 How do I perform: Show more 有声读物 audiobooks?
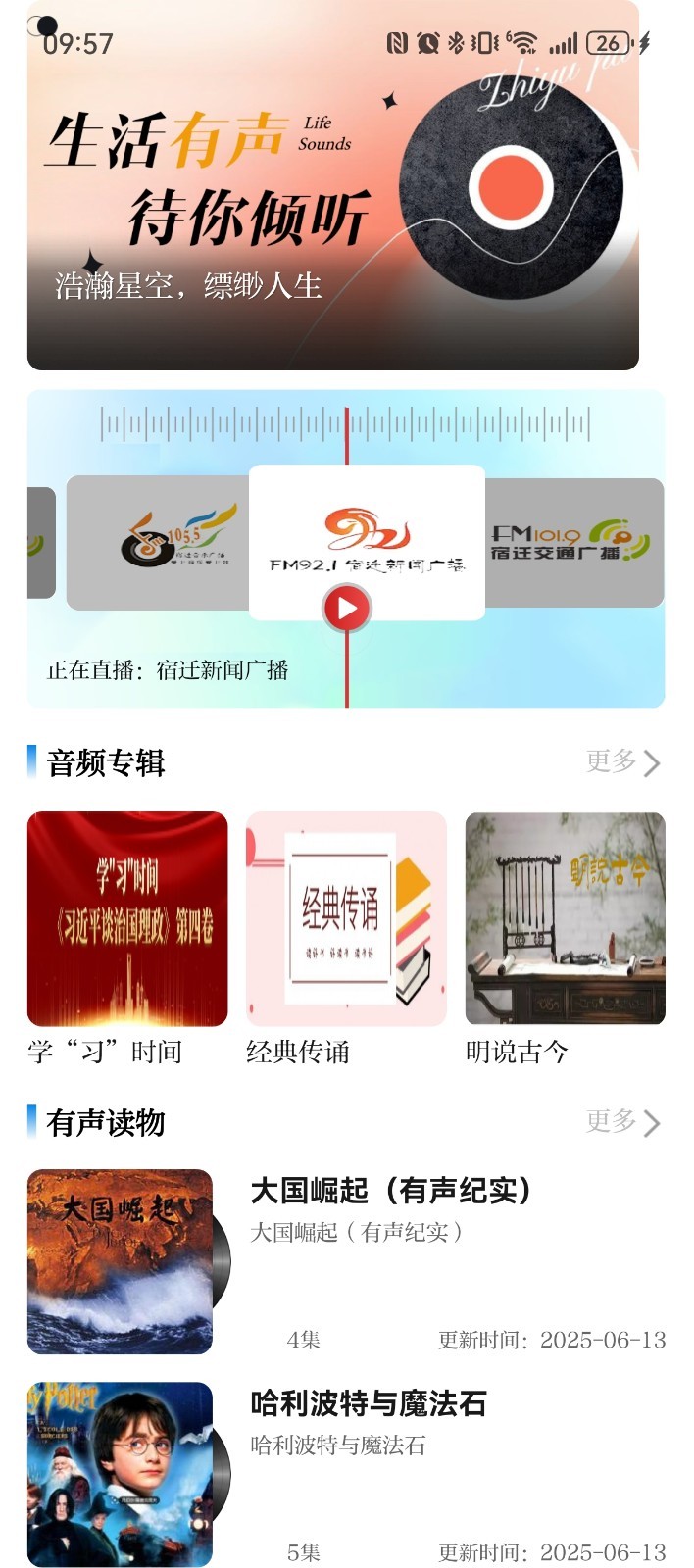click(622, 1121)
